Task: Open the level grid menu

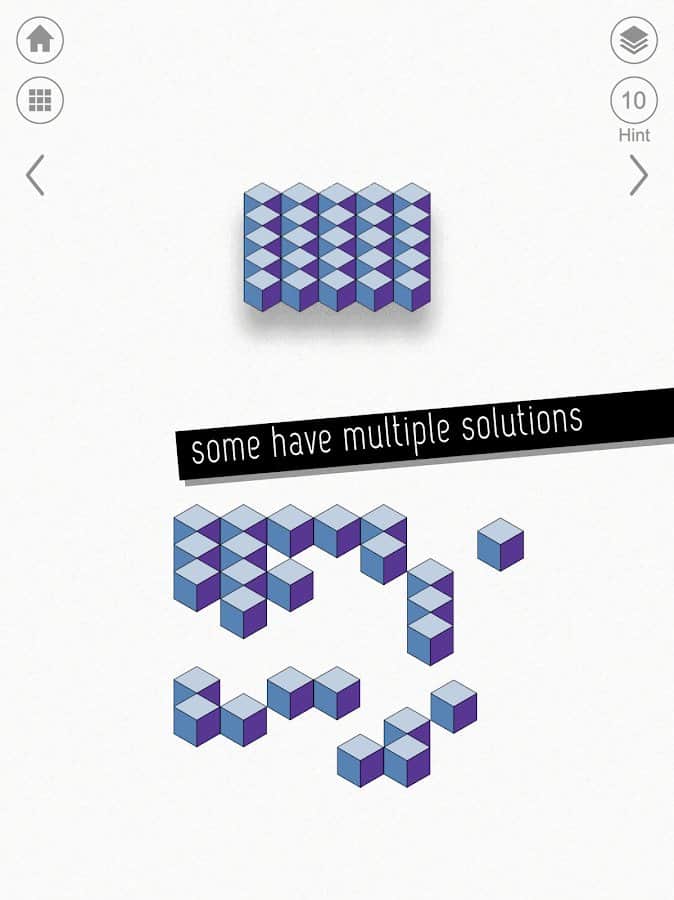Action: coord(40,100)
